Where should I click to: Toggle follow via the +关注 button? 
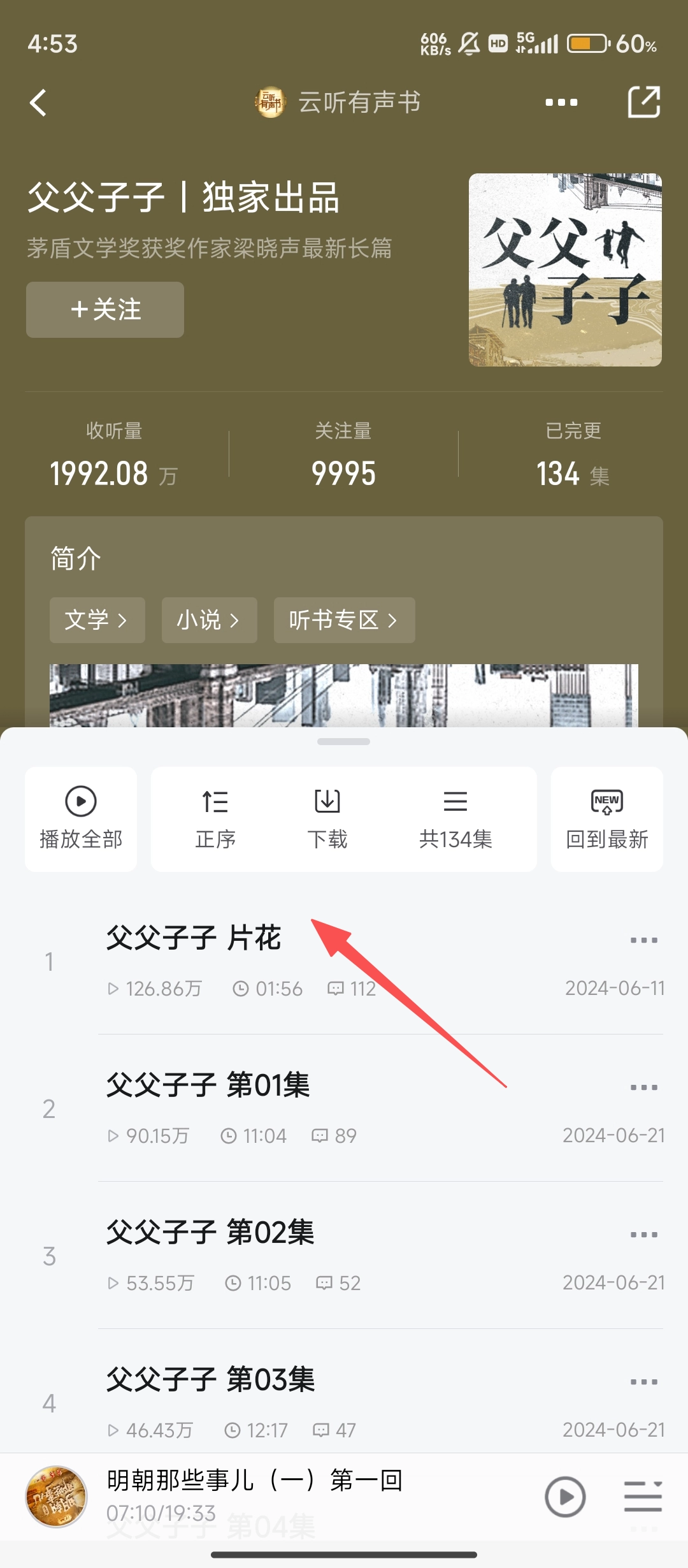104,310
